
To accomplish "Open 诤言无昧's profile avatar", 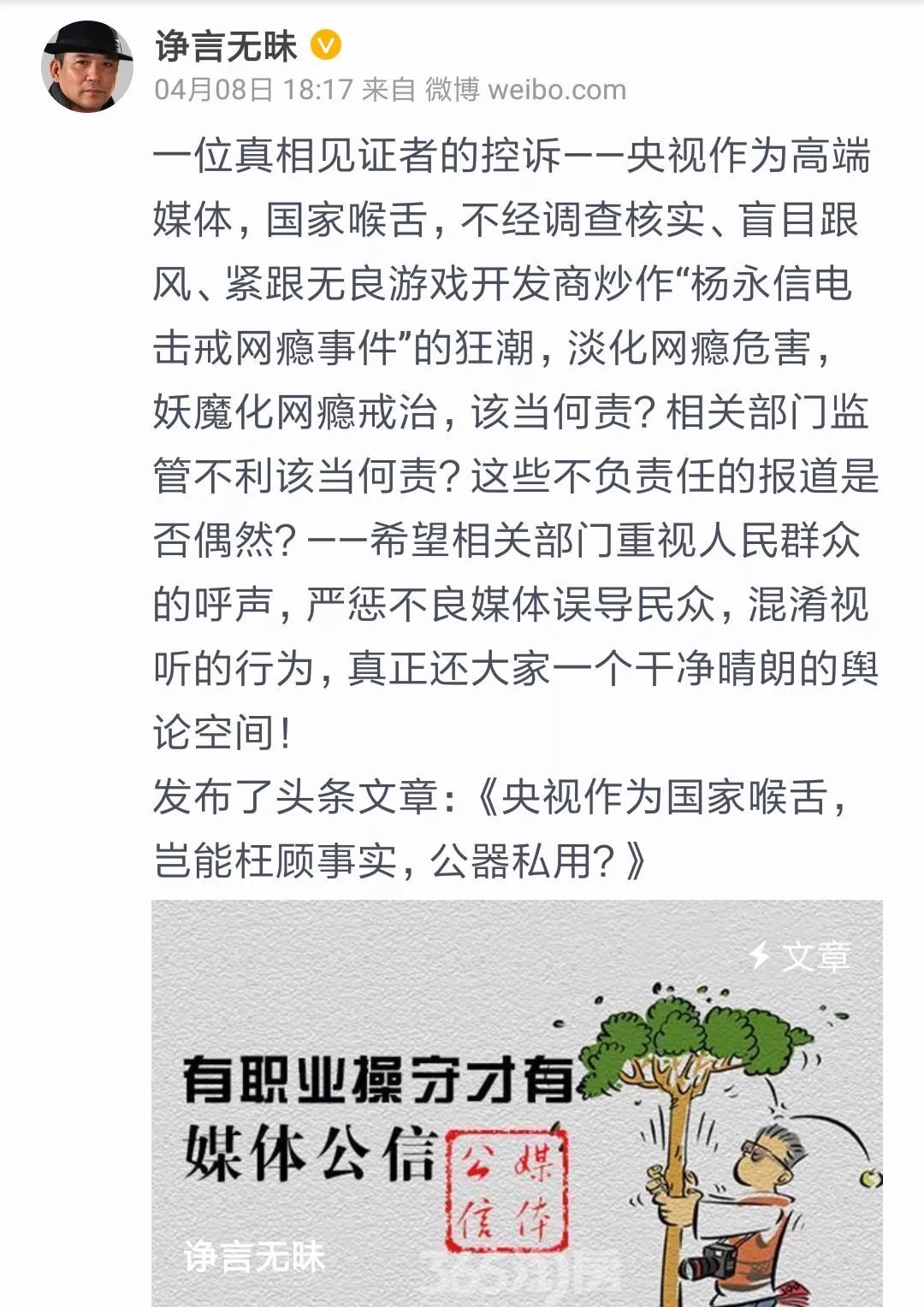I will point(87,67).
